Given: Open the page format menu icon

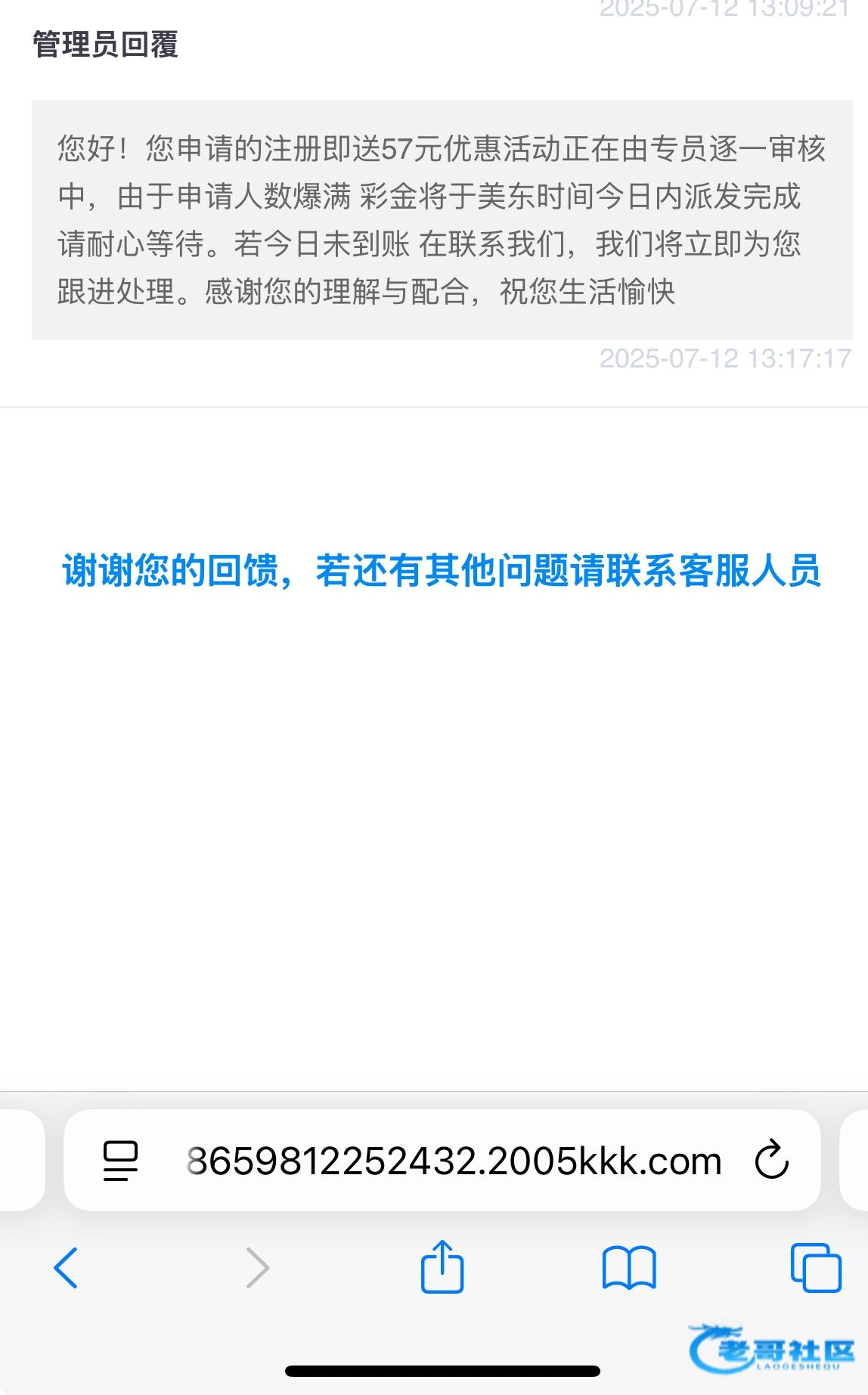Looking at the screenshot, I should pyautogui.click(x=120, y=1161).
